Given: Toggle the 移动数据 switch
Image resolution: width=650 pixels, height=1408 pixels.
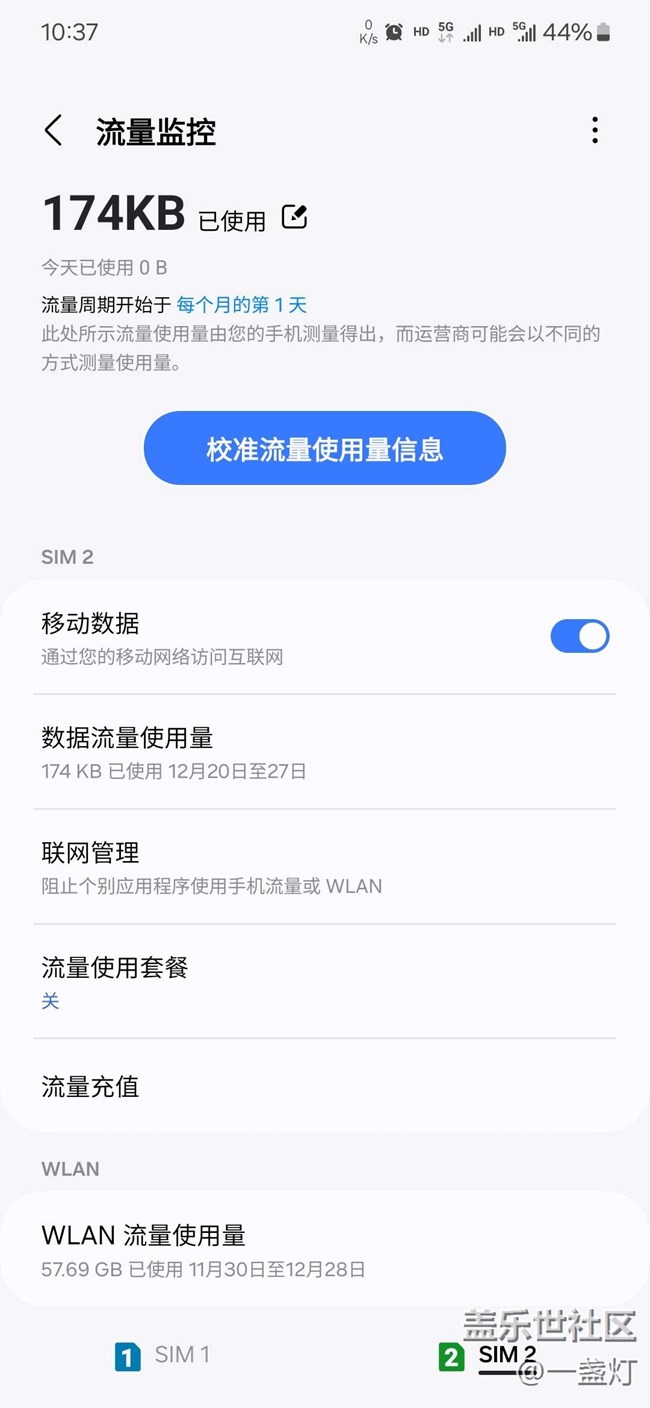Looking at the screenshot, I should 580,636.
